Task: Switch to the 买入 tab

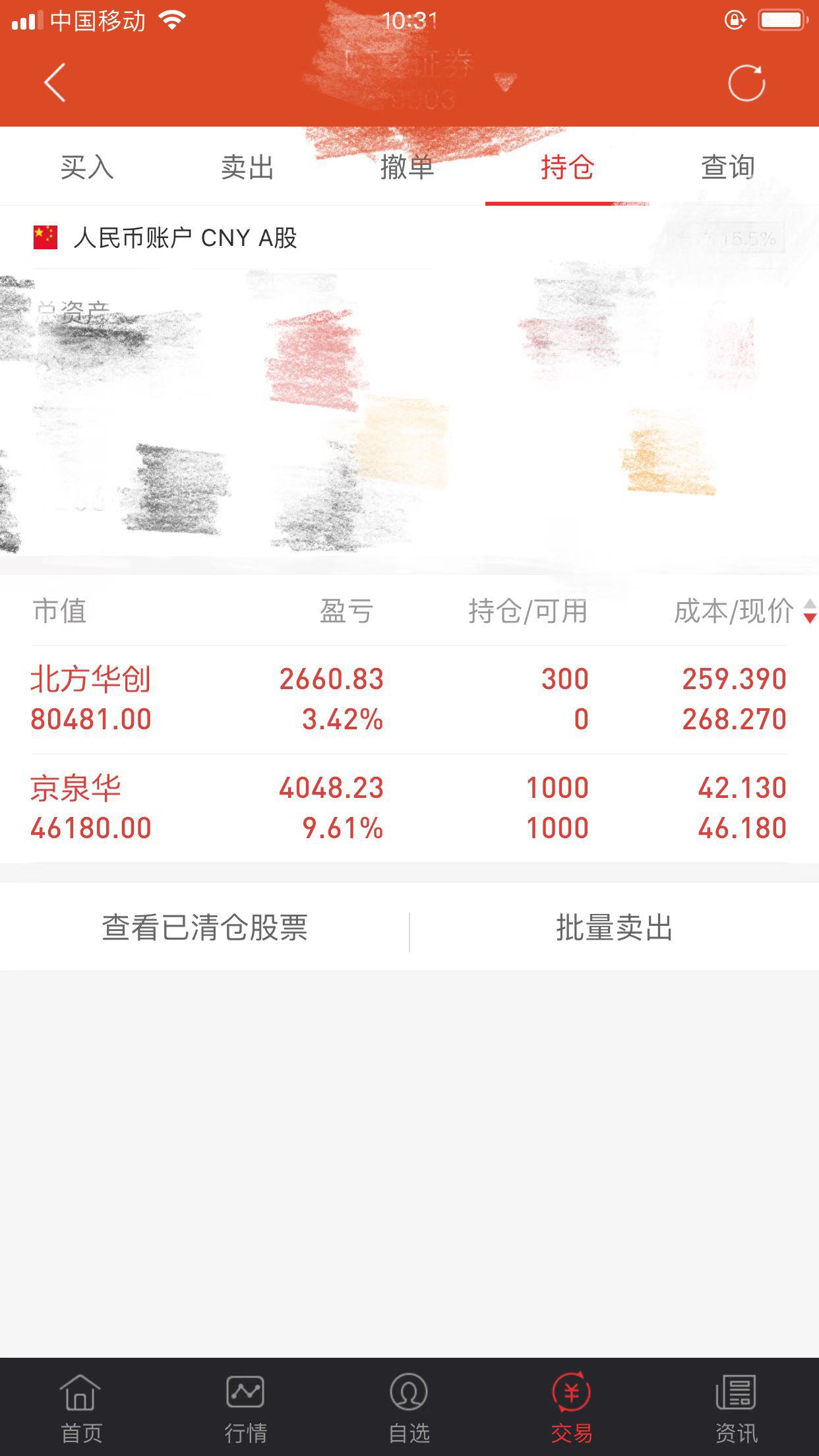Action: pos(87,167)
